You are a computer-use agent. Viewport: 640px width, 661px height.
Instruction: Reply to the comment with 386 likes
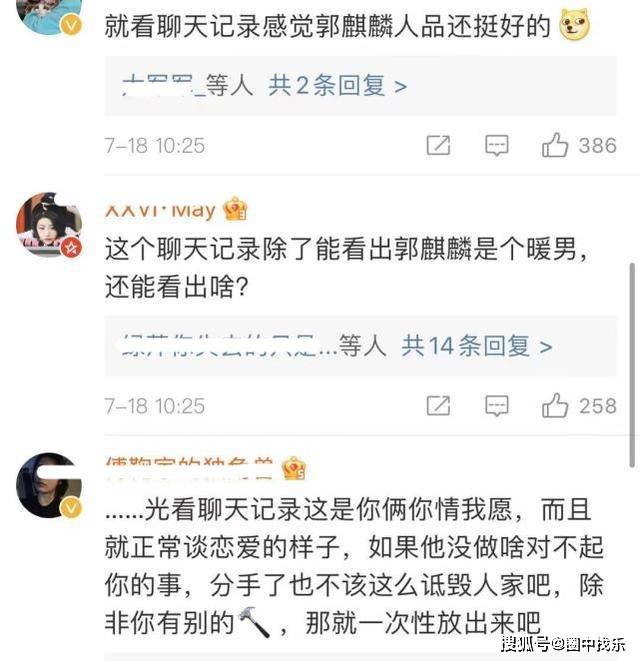tap(497, 145)
